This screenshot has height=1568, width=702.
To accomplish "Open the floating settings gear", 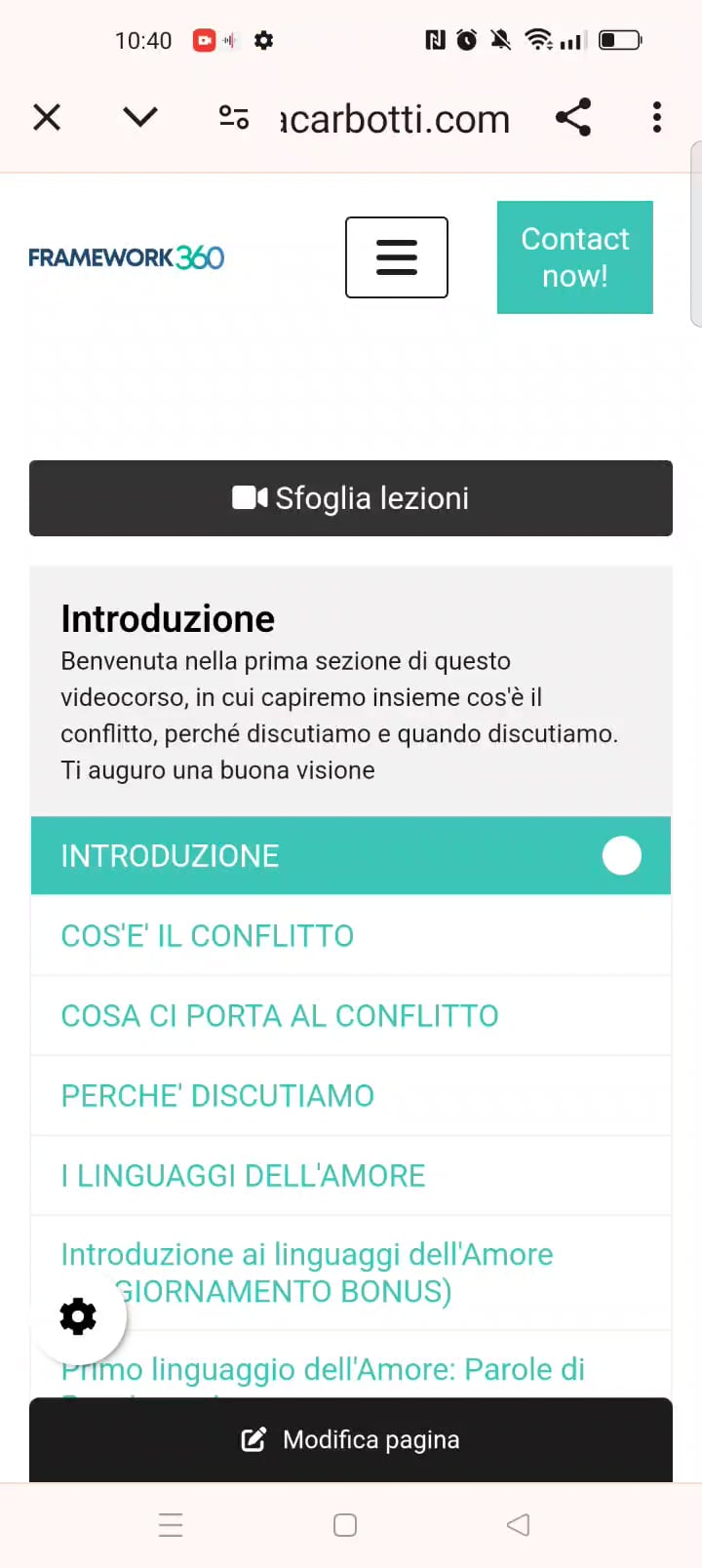I will (78, 1316).
